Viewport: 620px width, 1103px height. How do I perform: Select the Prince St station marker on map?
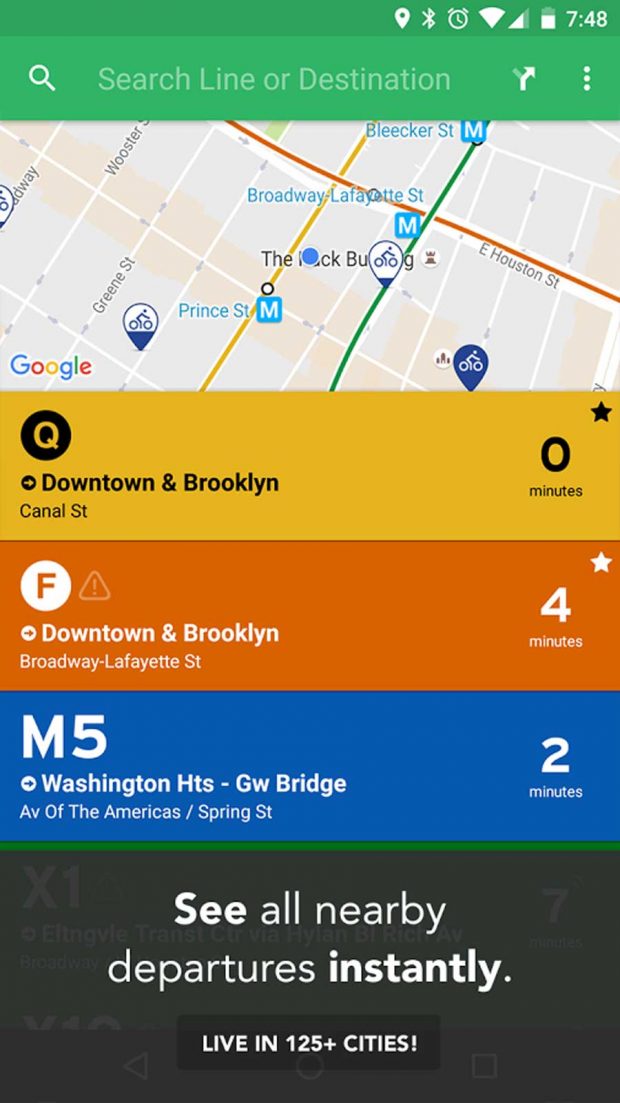coord(269,311)
